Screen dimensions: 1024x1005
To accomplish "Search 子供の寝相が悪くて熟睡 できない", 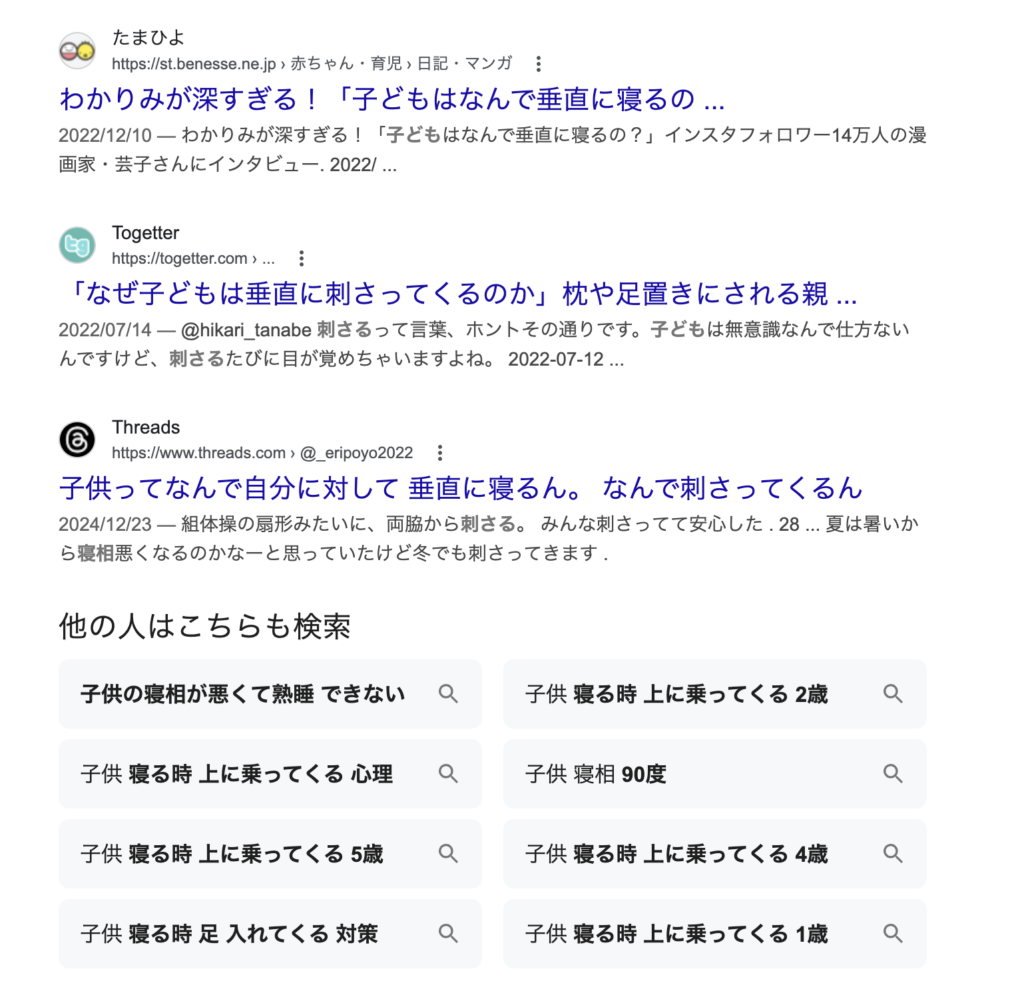I will pos(270,694).
